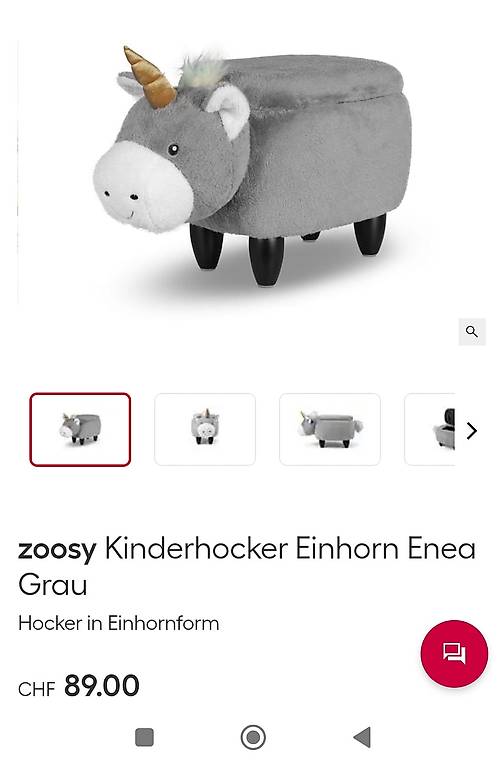Select the second thumbnail showing the unicorn's front view

(x=205, y=430)
